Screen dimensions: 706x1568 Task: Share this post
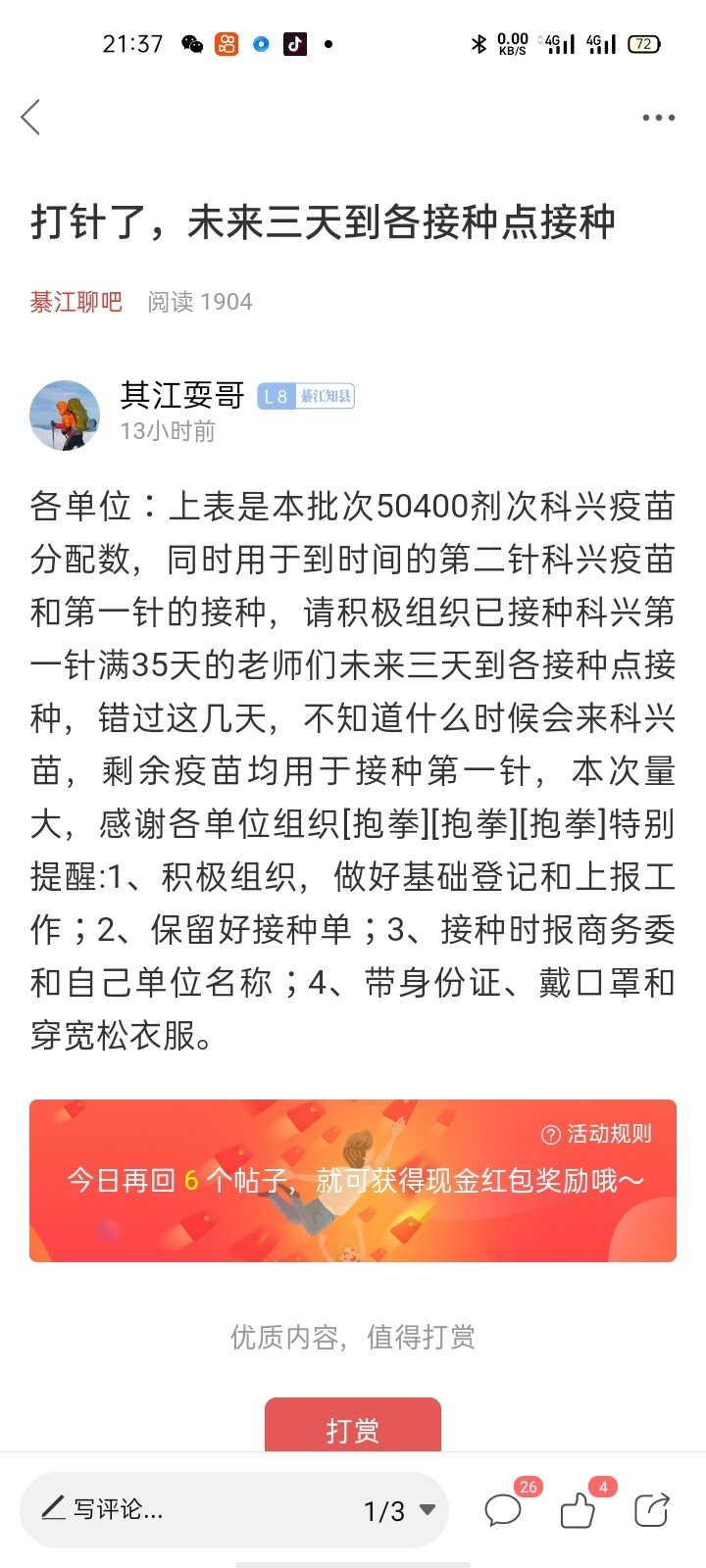pyautogui.click(x=651, y=1509)
